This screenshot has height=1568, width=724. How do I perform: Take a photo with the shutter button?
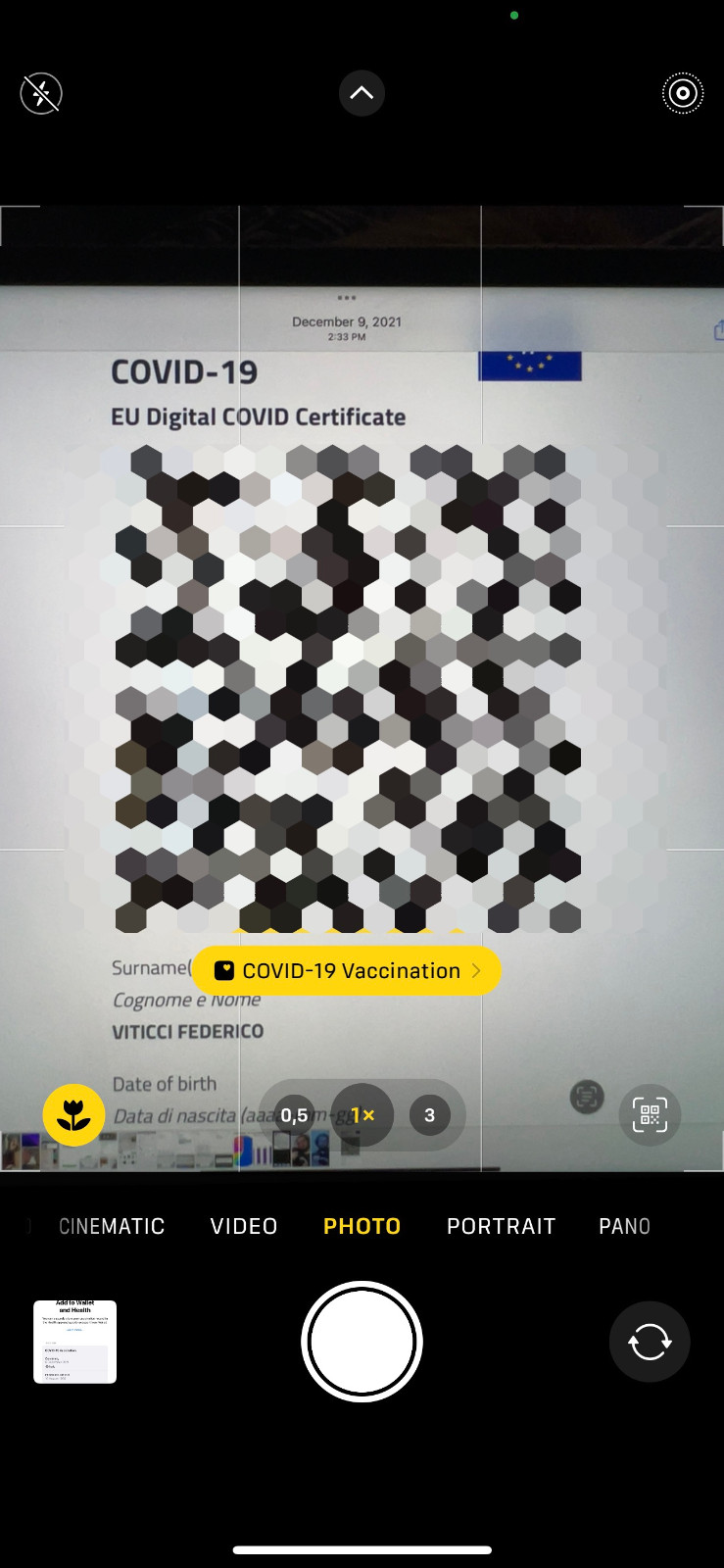(x=362, y=1342)
